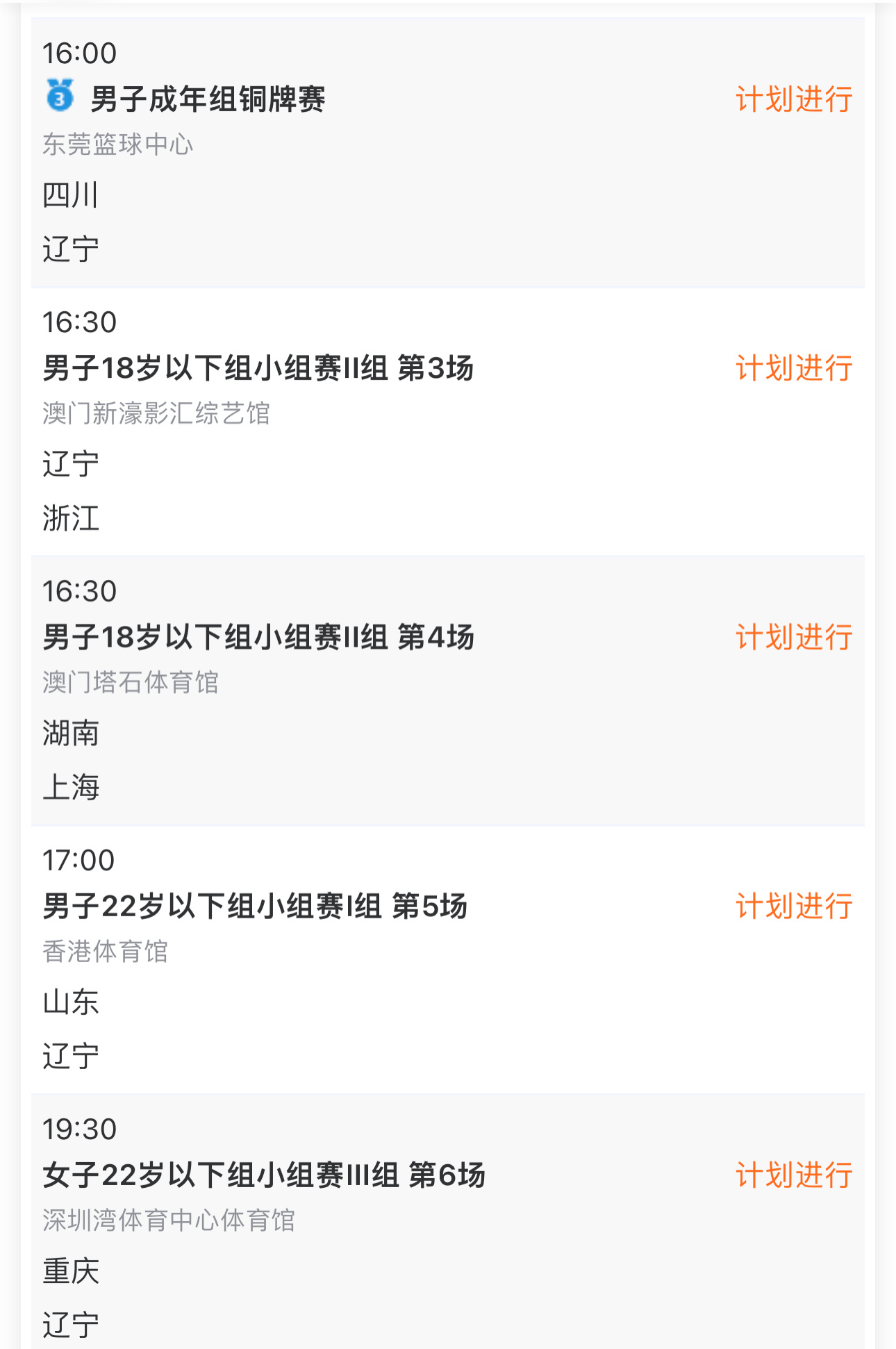Select team 重庆 in the 19:30 match
Viewport: 896px width, 1349px height.
pos(70,1270)
